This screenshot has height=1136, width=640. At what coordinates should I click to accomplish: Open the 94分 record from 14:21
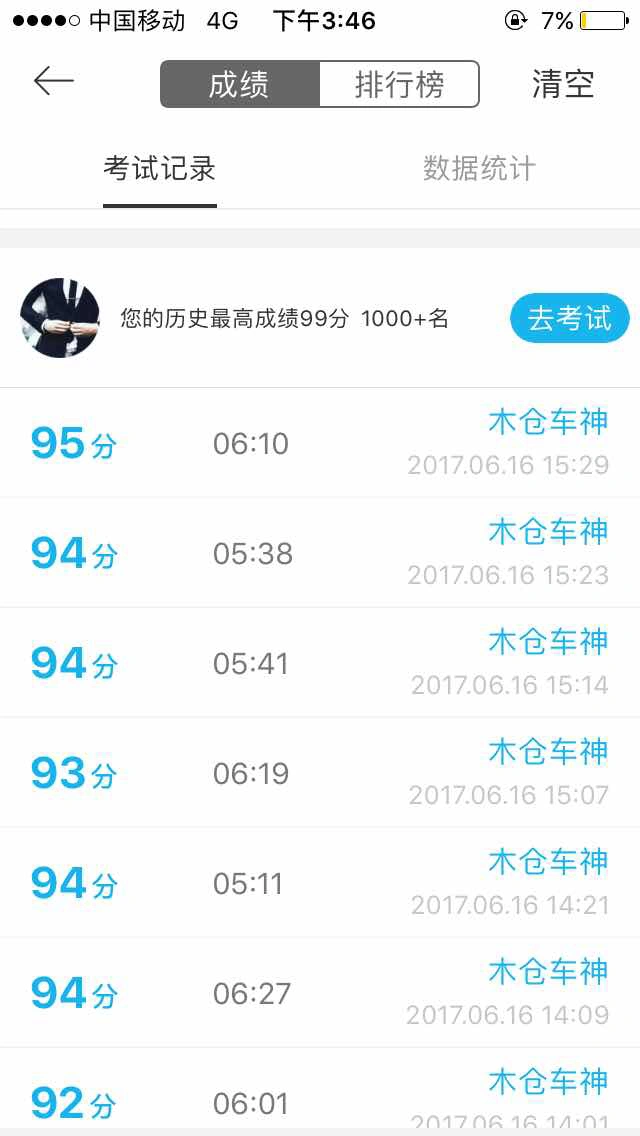[320, 883]
